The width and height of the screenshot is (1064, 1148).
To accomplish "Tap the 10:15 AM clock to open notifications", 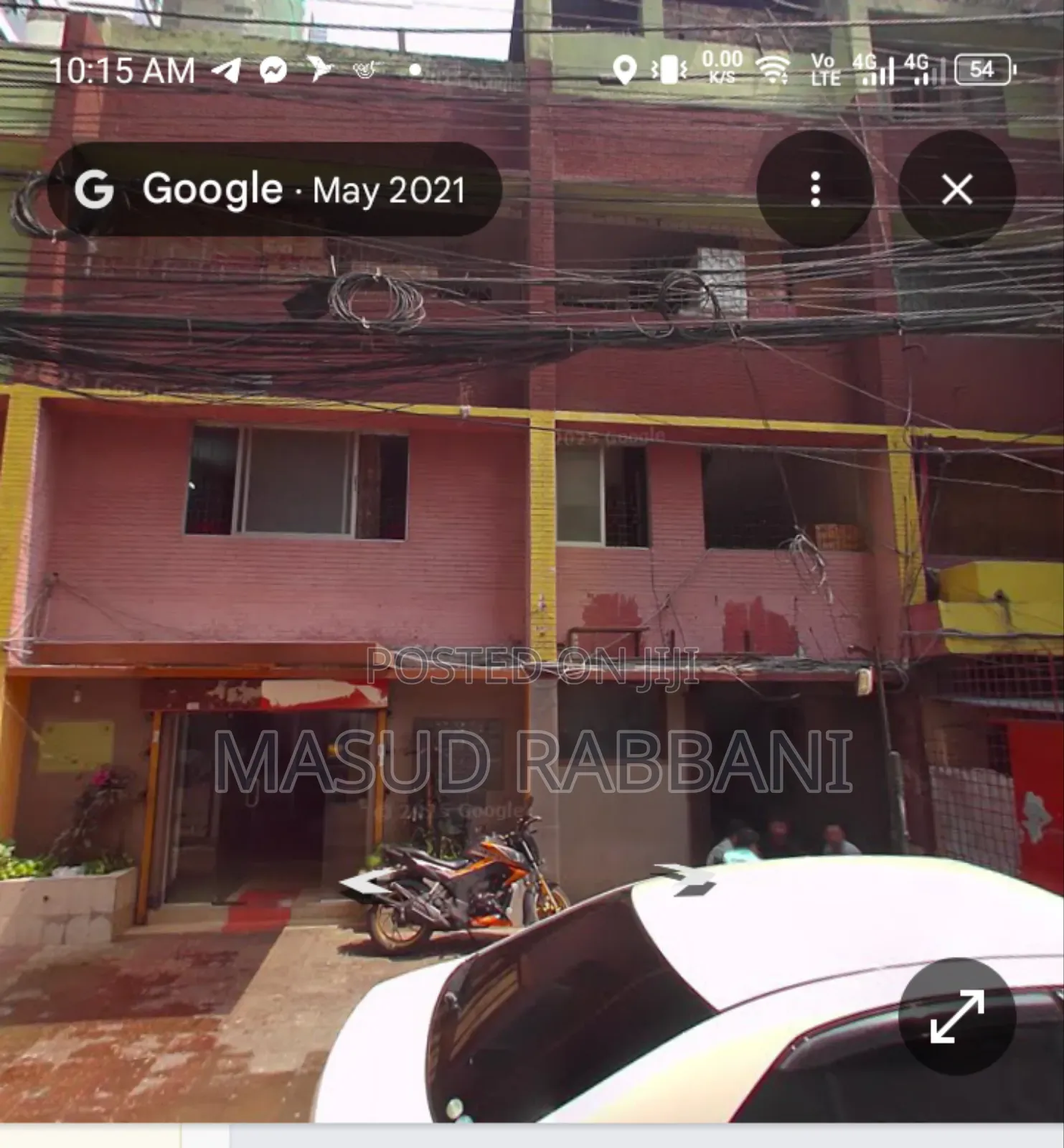I will click(x=123, y=68).
